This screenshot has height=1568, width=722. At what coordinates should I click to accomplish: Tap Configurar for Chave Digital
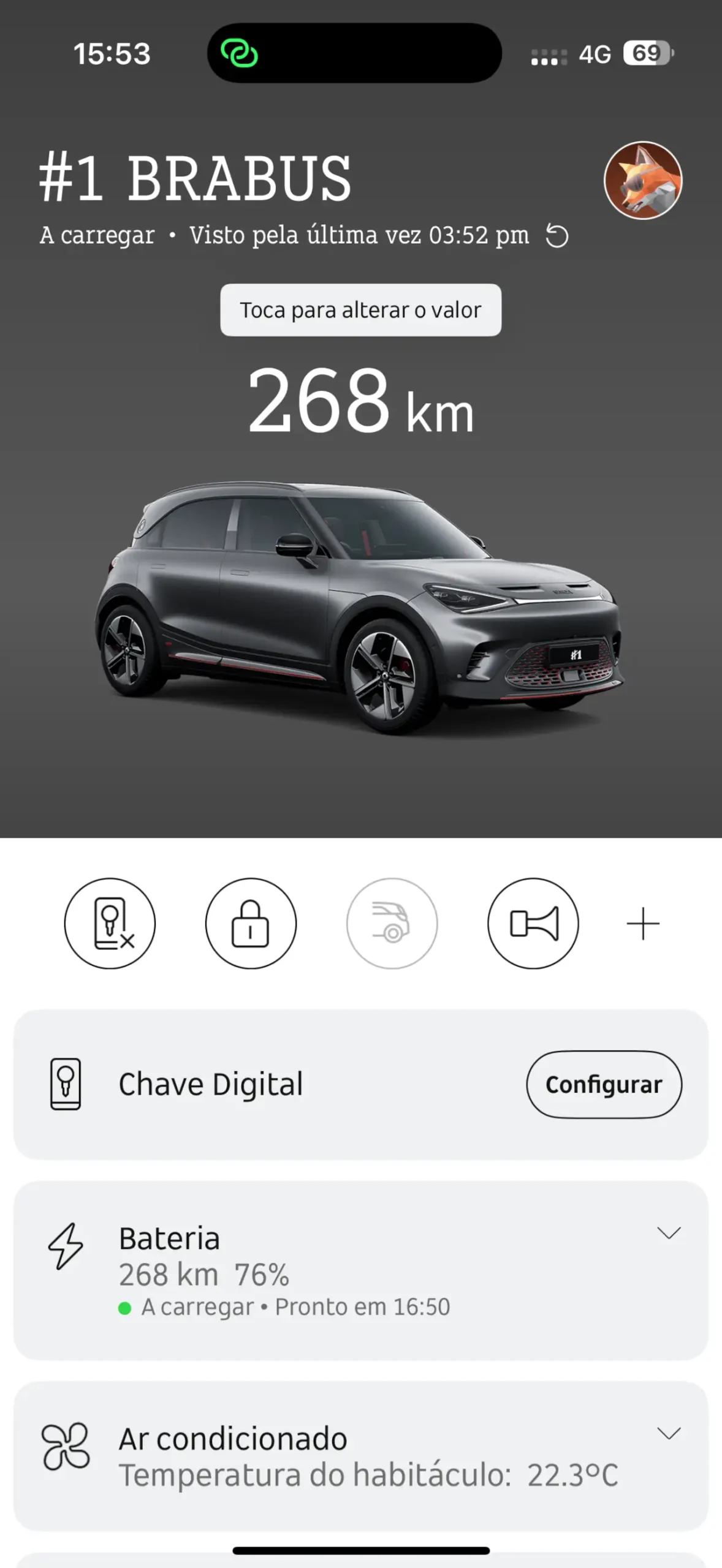coord(604,1085)
